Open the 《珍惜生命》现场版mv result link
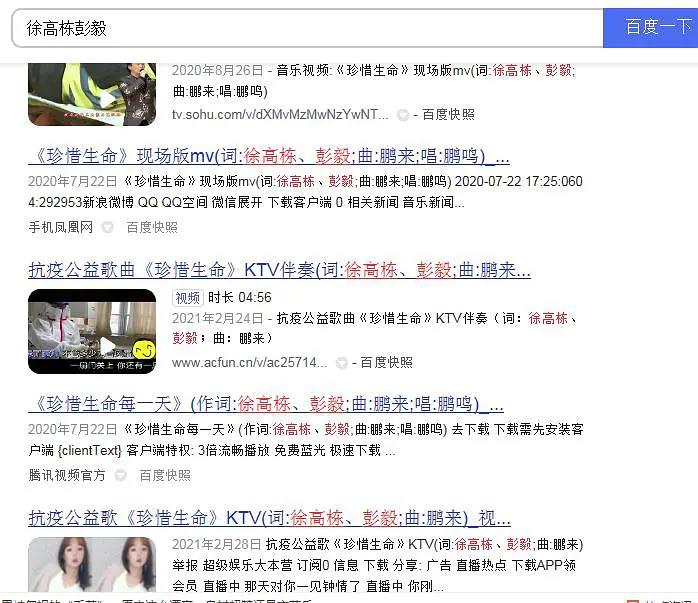This screenshot has height=603, width=698. [269, 156]
